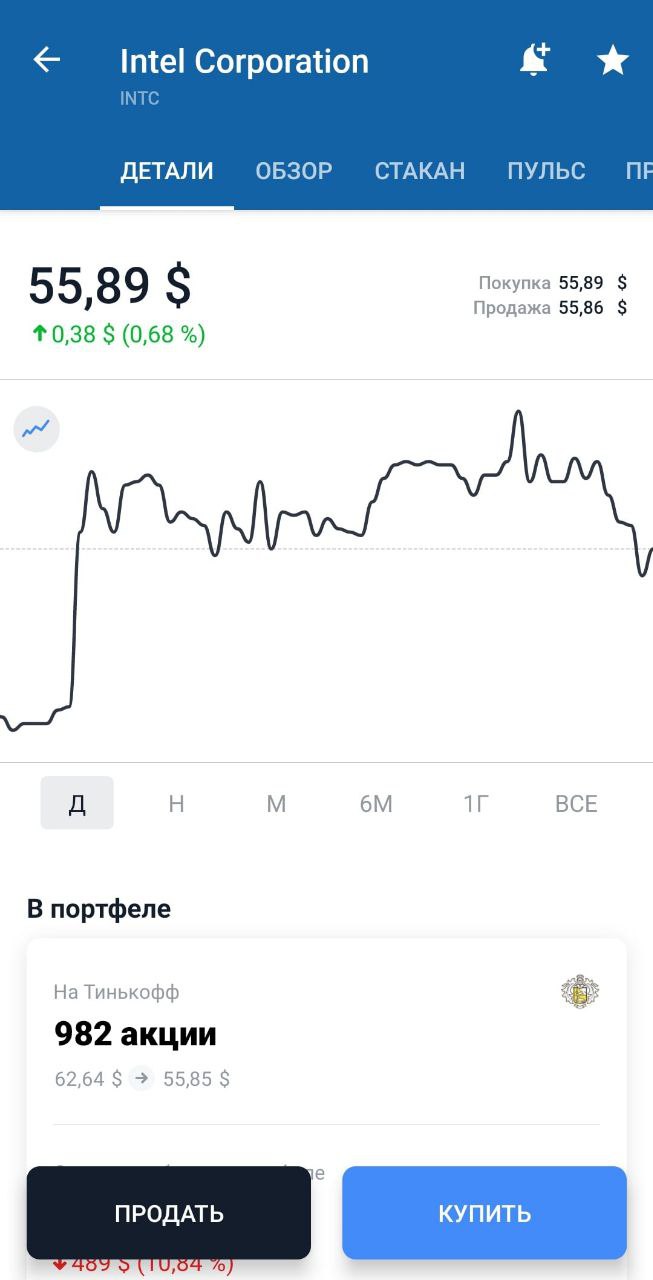Switch to the ОБЗОР tab

click(294, 171)
